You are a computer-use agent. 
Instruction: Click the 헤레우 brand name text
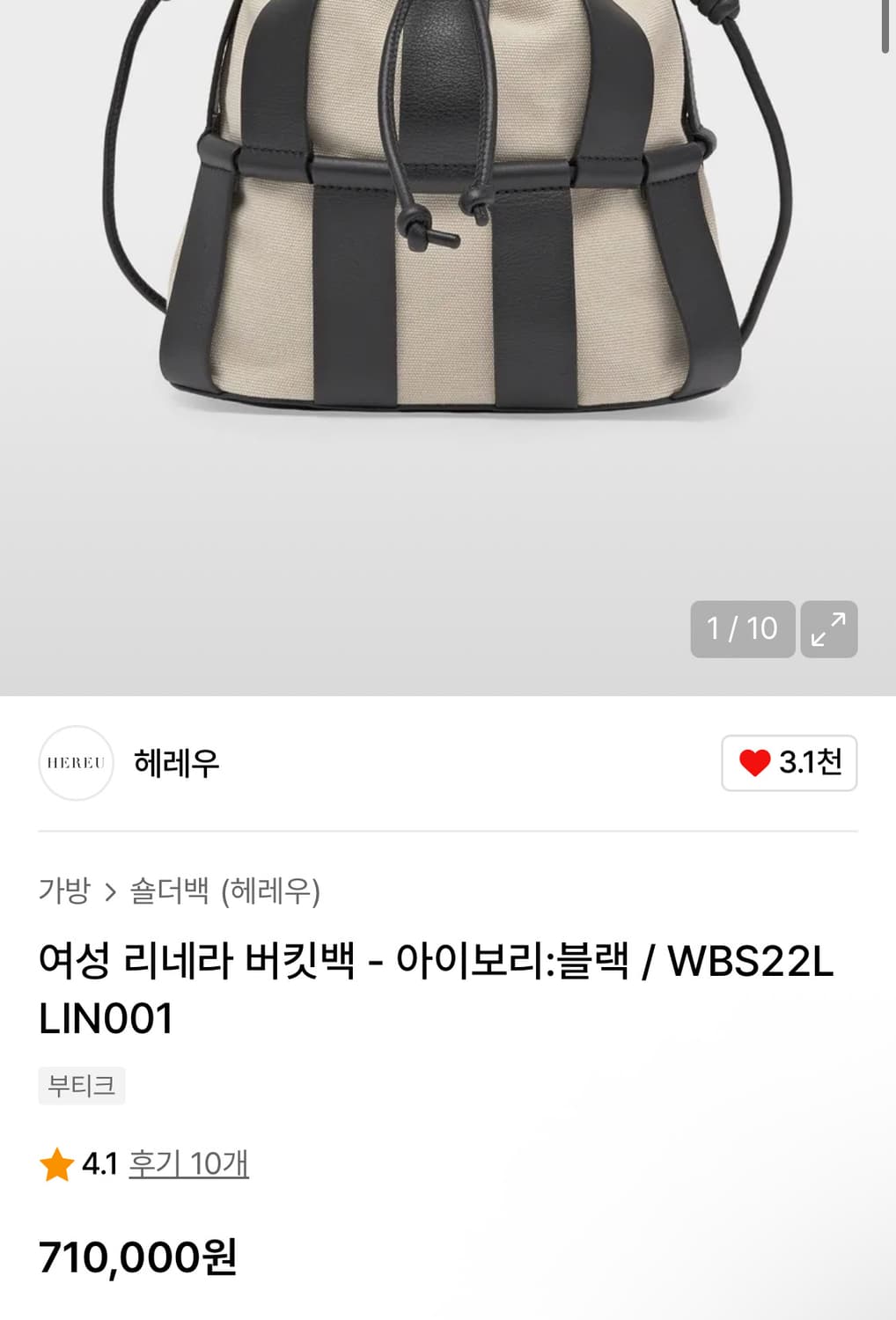[178, 764]
